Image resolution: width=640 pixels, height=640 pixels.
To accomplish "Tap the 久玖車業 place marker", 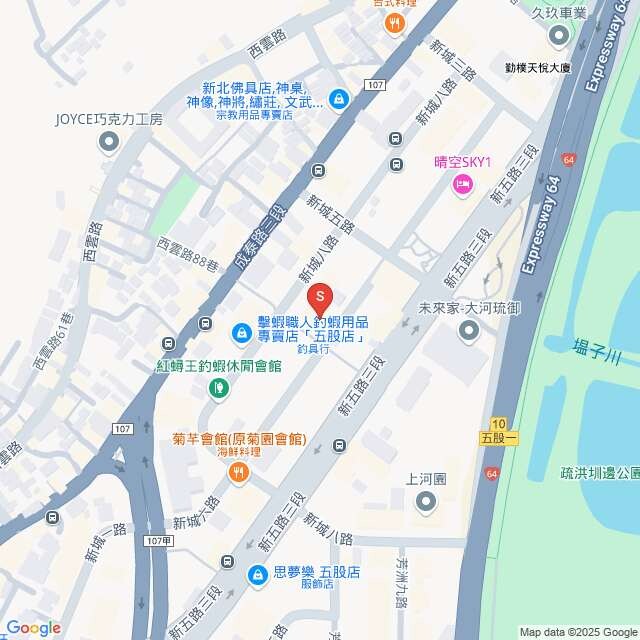I will [558, 36].
